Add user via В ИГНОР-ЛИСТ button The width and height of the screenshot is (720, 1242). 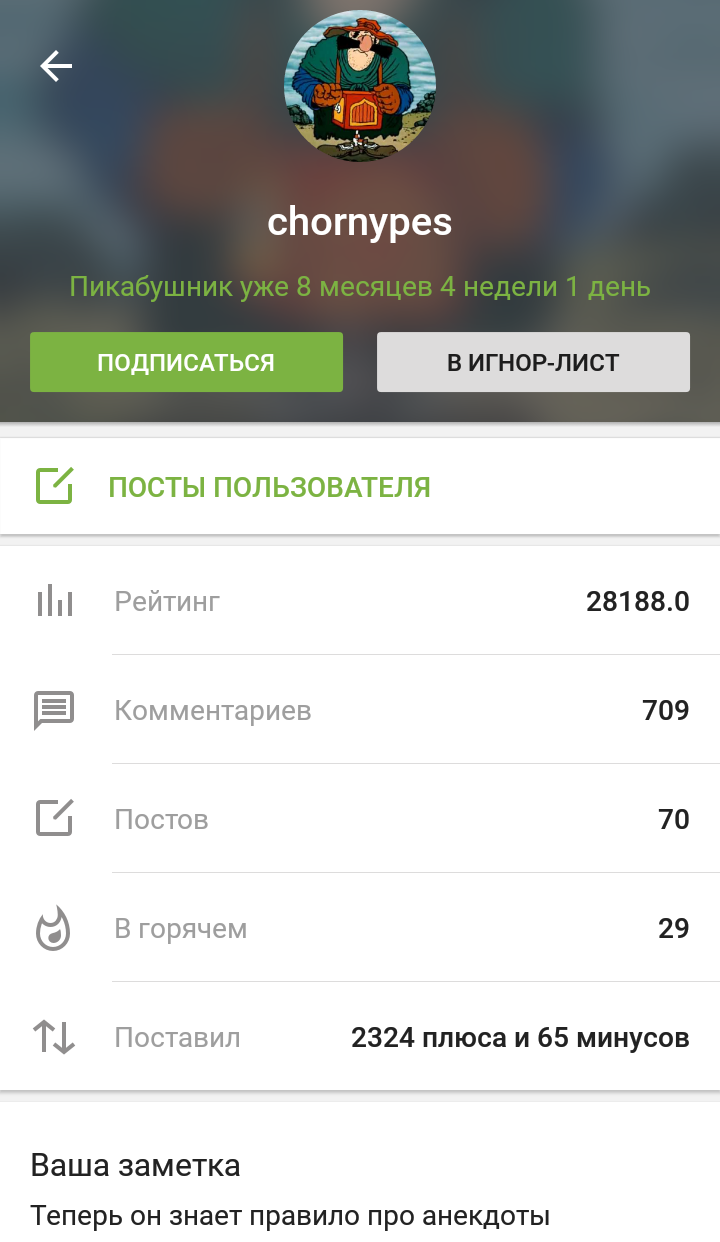click(x=533, y=362)
